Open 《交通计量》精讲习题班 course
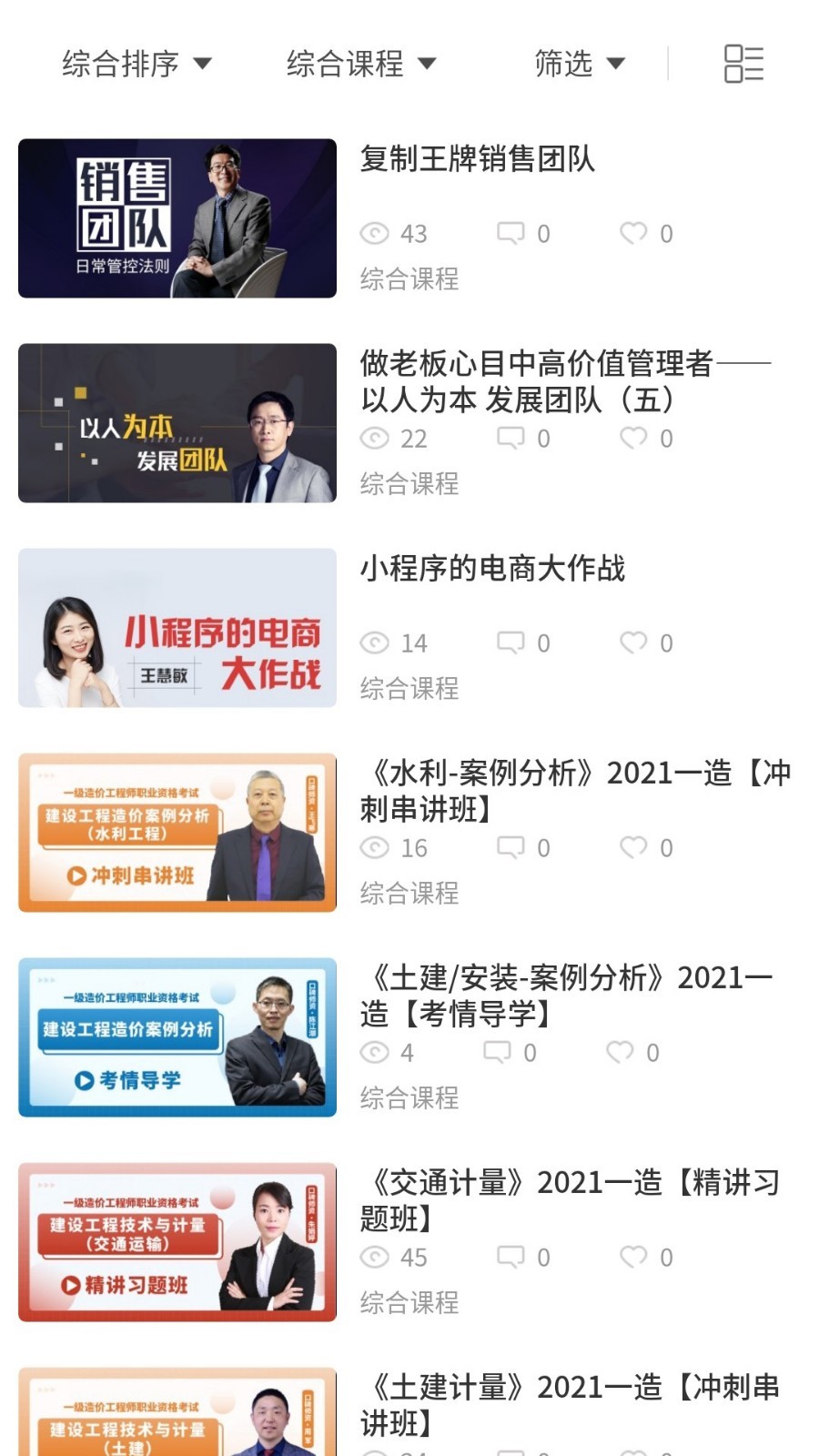Image resolution: width=819 pixels, height=1456 pixels. 569,1199
